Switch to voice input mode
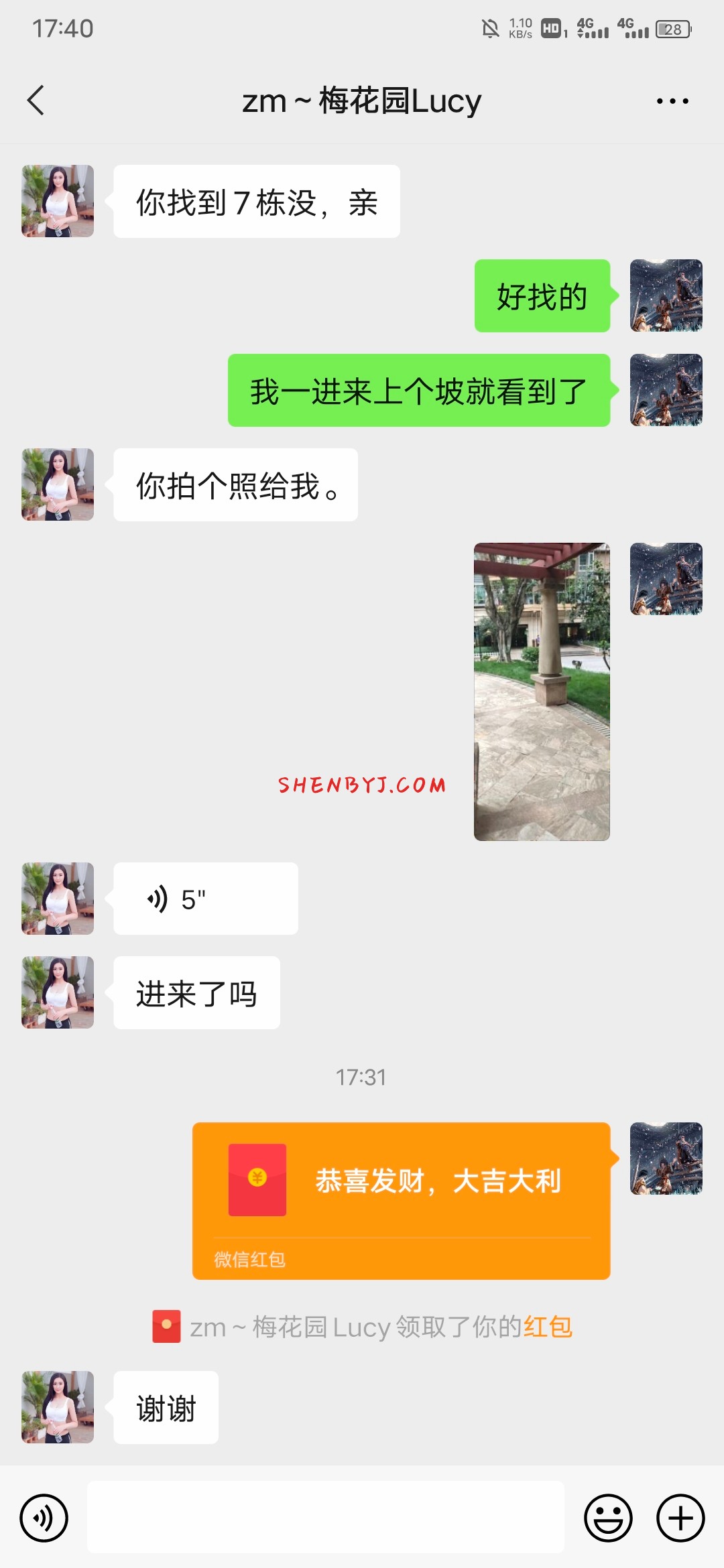 click(x=44, y=1518)
